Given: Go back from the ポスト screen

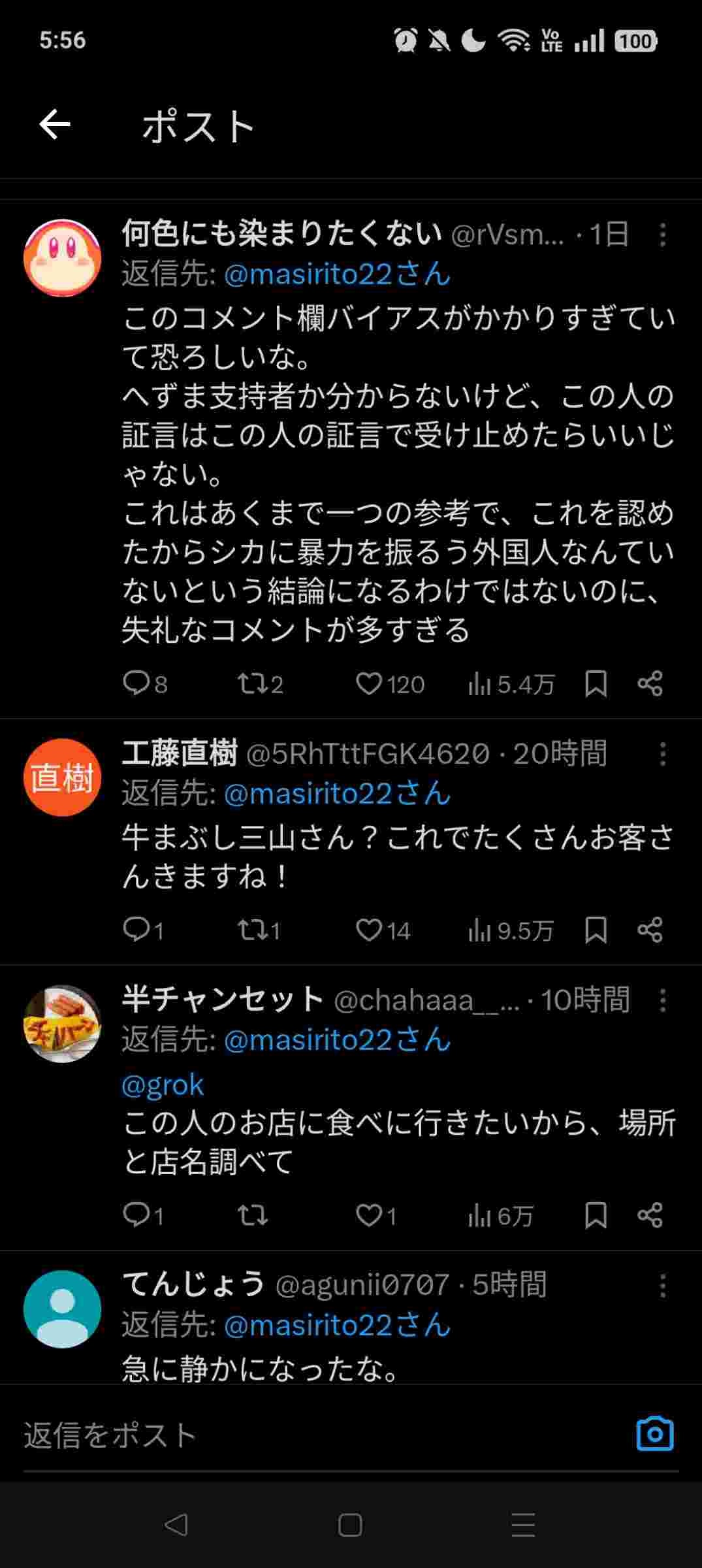Looking at the screenshot, I should coord(55,125).
